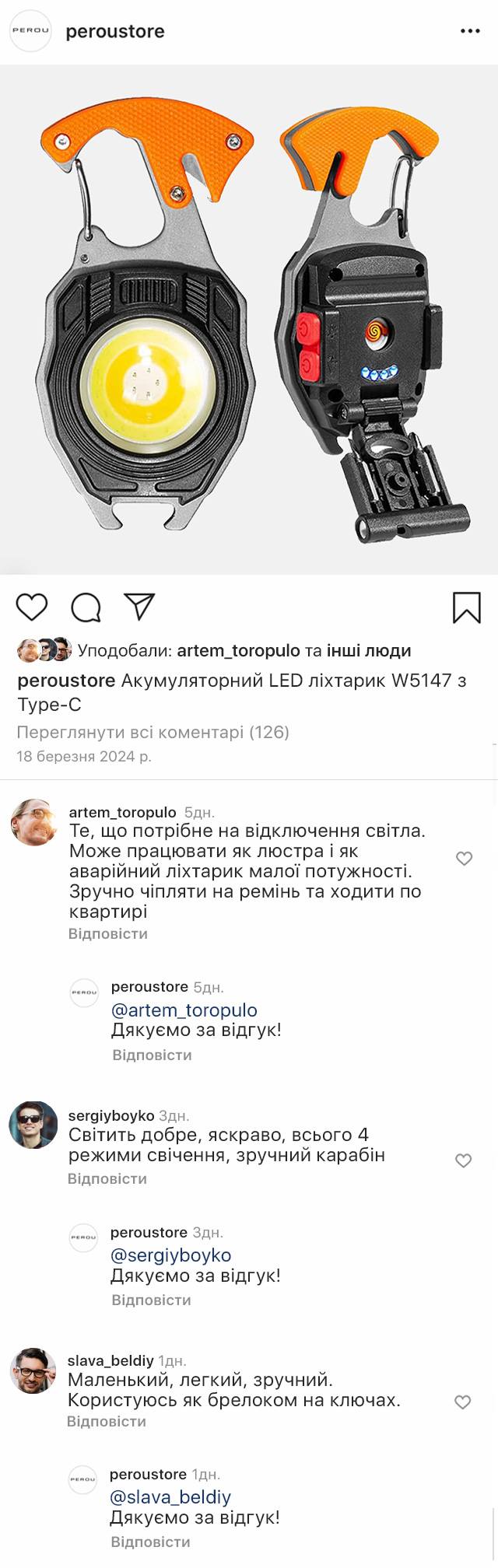Open the comment bubble under the post
Viewport: 498px width, 1568px height.
pos(86,607)
